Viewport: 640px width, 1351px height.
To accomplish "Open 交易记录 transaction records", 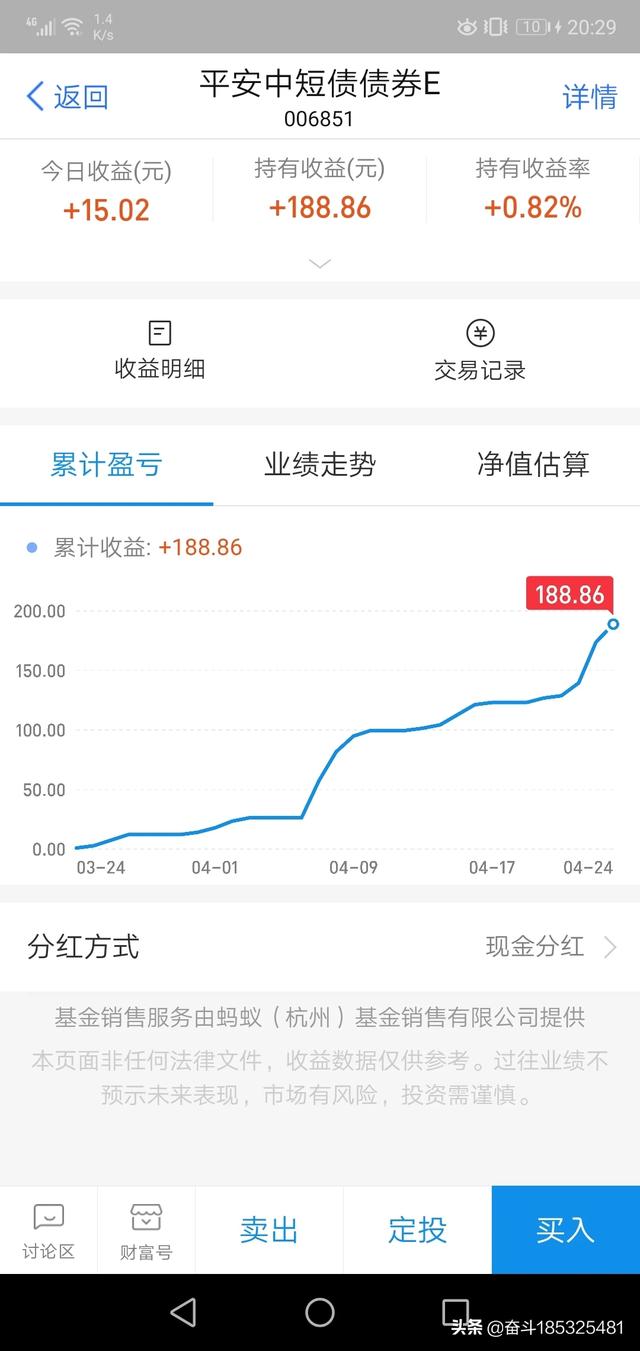I will (x=480, y=350).
